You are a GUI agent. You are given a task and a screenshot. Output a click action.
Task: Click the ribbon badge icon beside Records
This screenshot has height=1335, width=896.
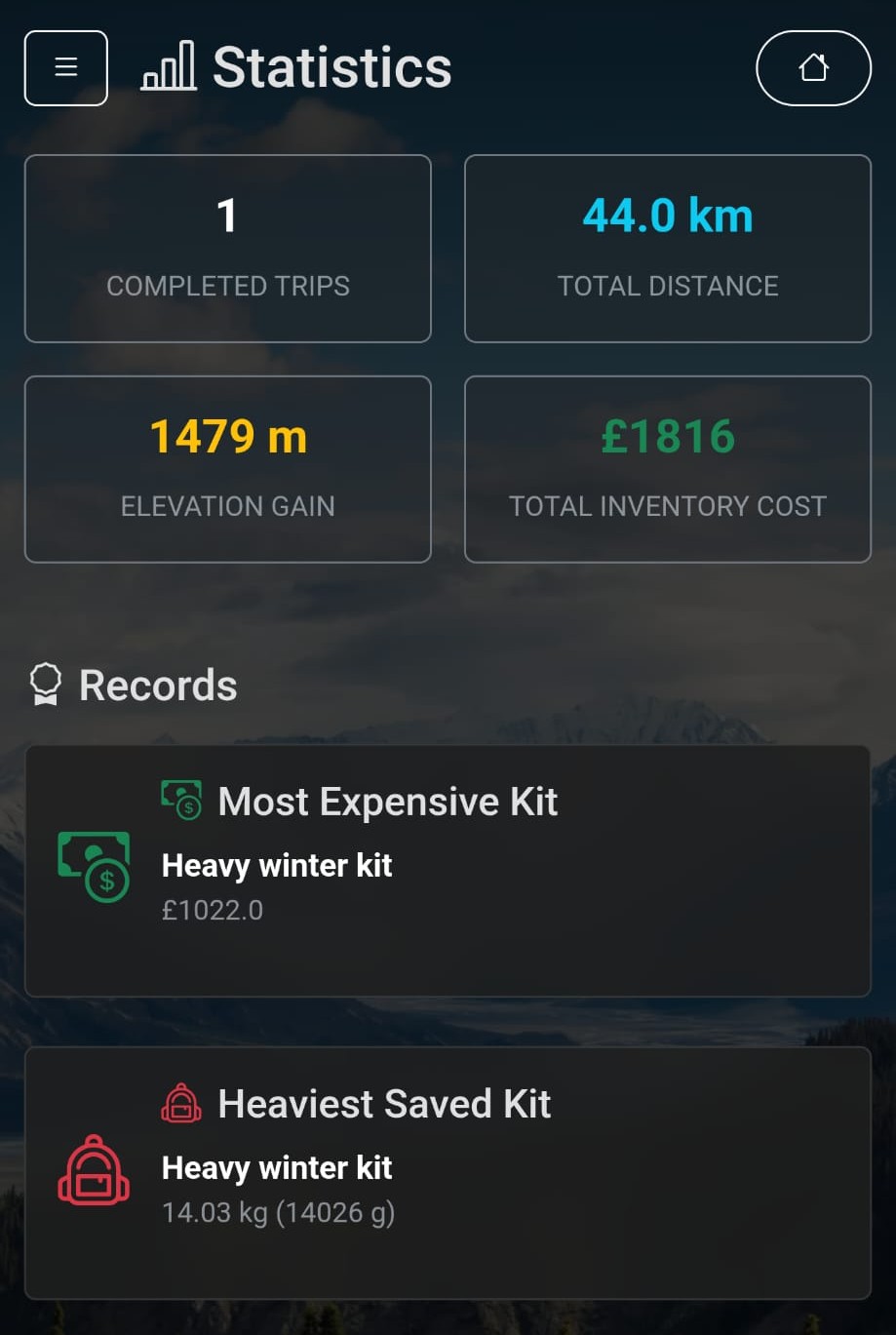coord(44,684)
